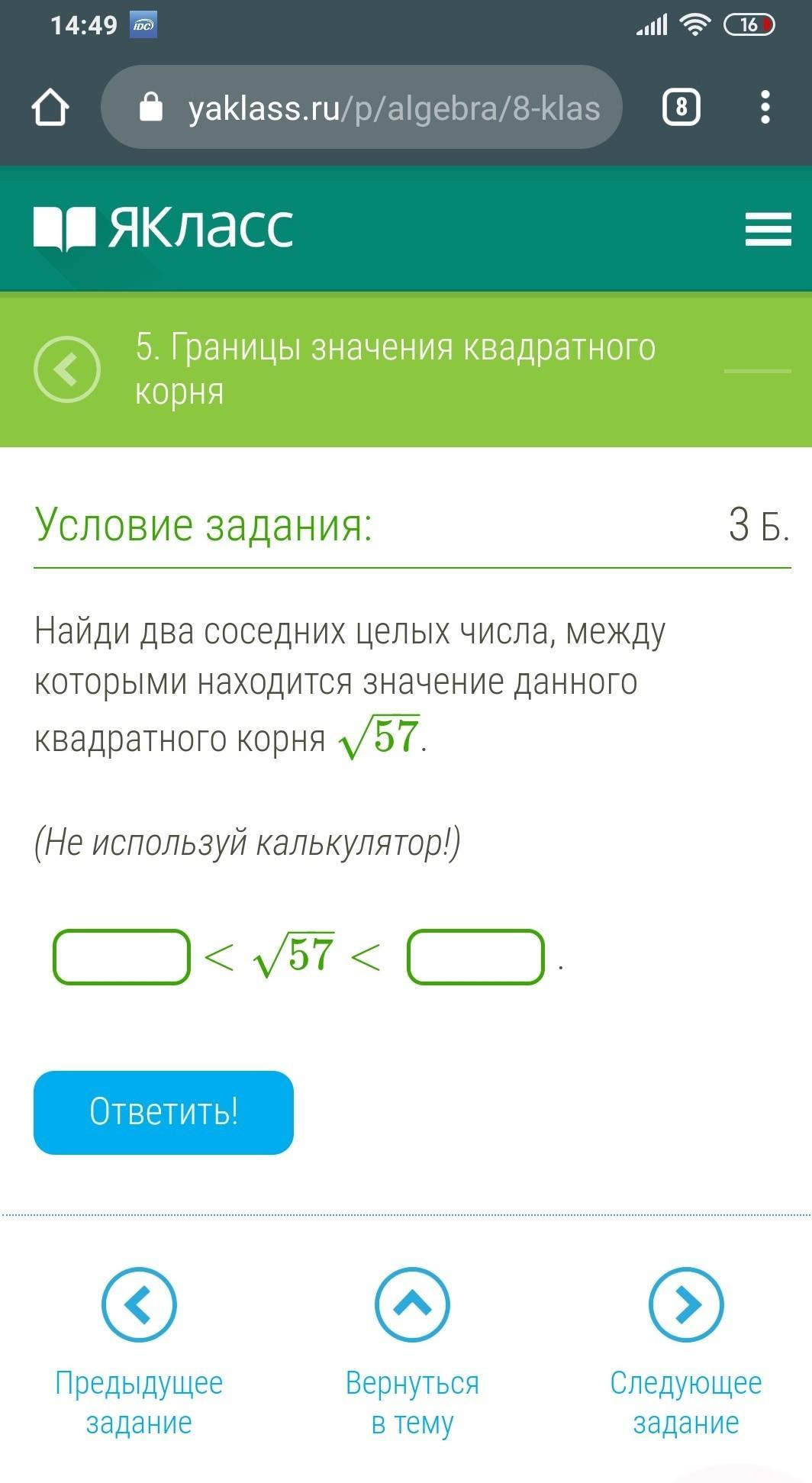Image resolution: width=812 pixels, height=1483 pixels.
Task: Select the upper bound answer field
Action: click(475, 956)
